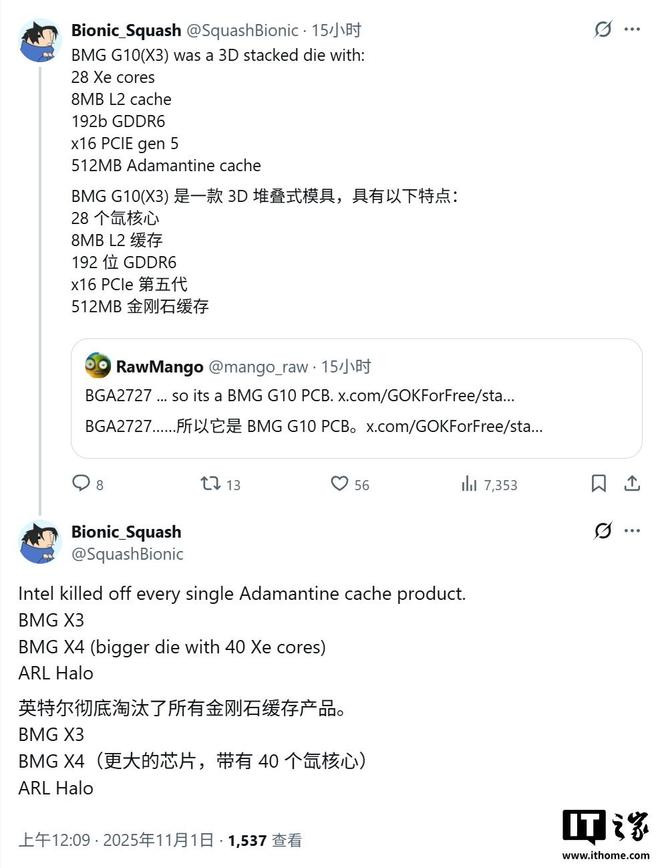Open RawMango's quoted tweet card
The height and width of the screenshot is (868, 660).
(363, 398)
